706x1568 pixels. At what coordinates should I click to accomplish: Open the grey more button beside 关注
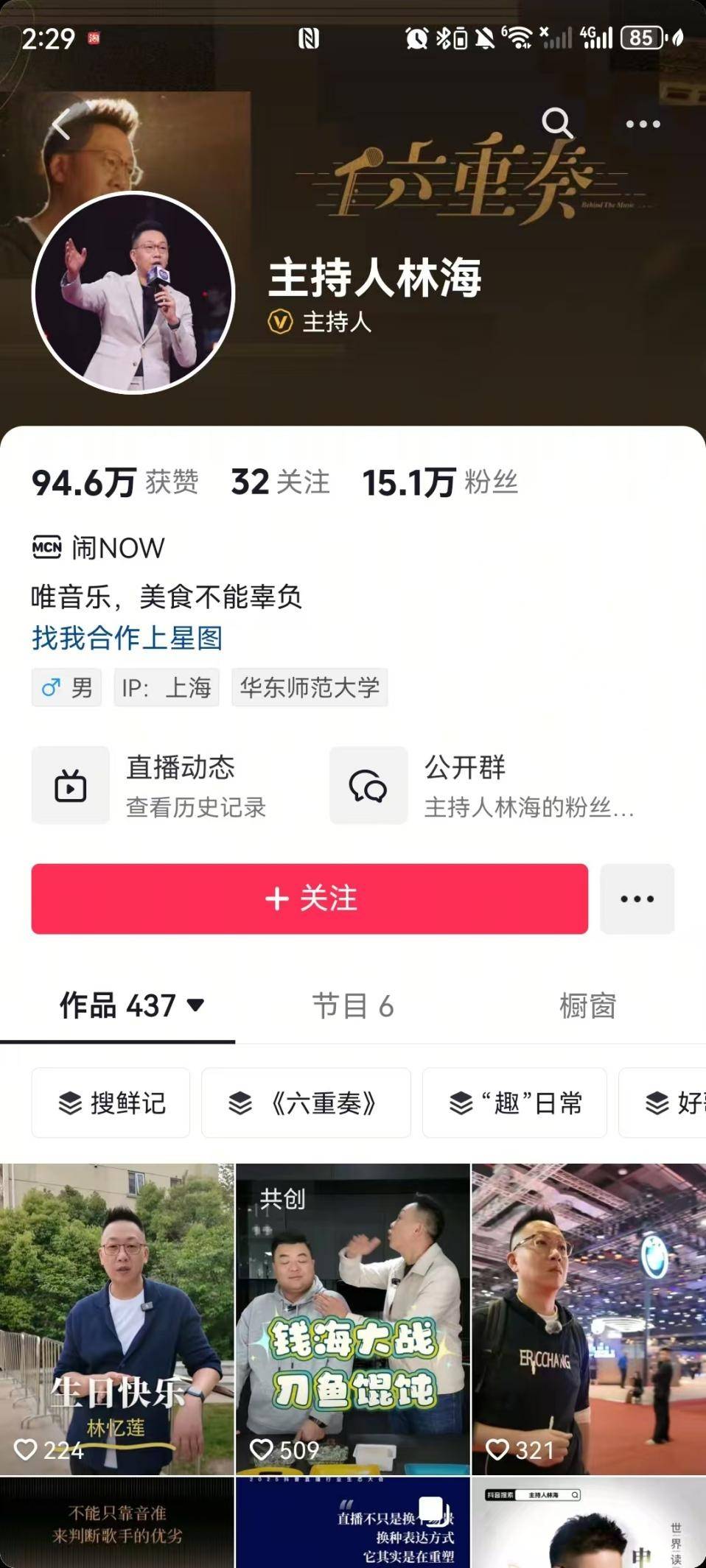(637, 899)
